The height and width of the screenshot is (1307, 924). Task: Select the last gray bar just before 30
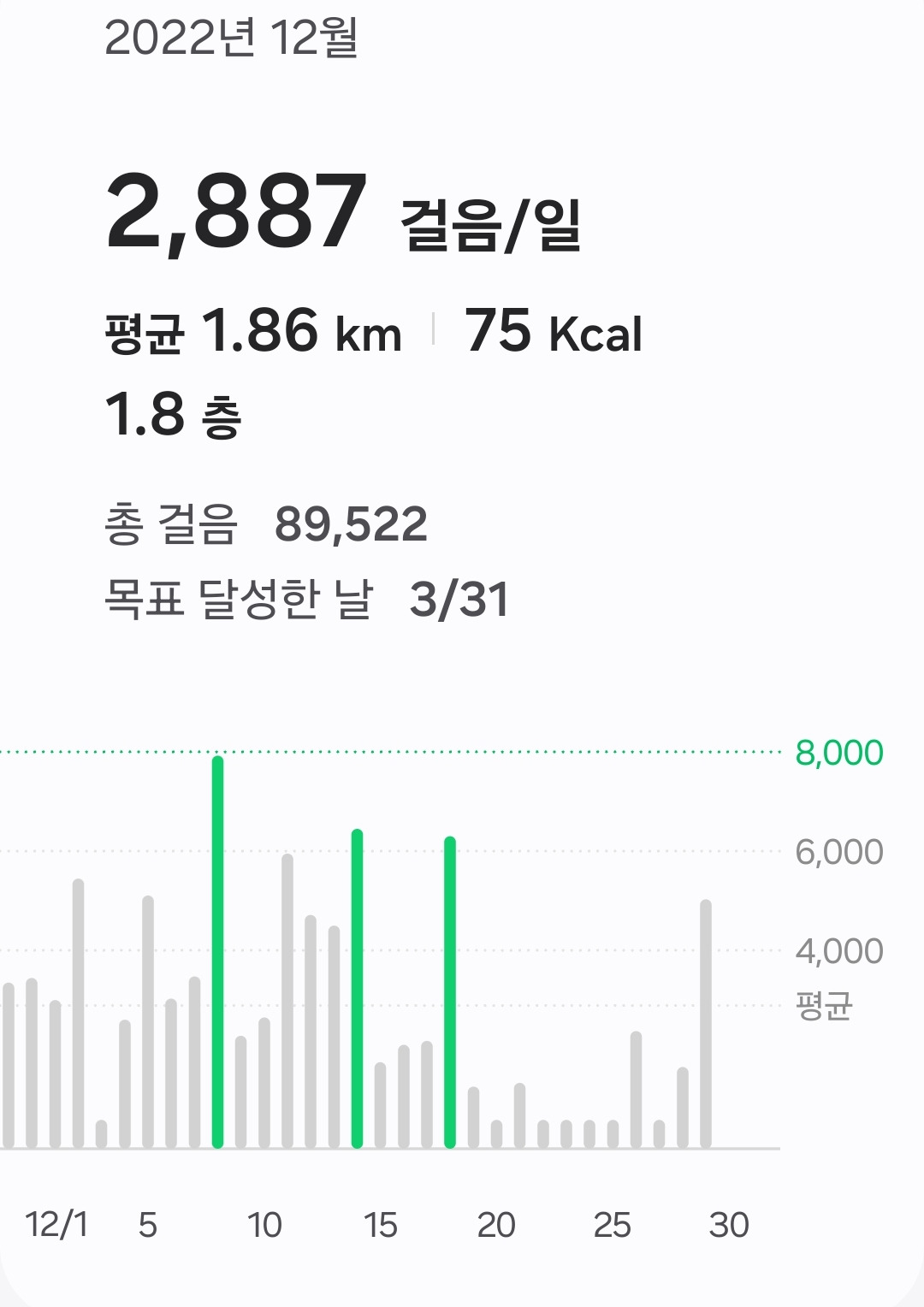pos(706,1024)
